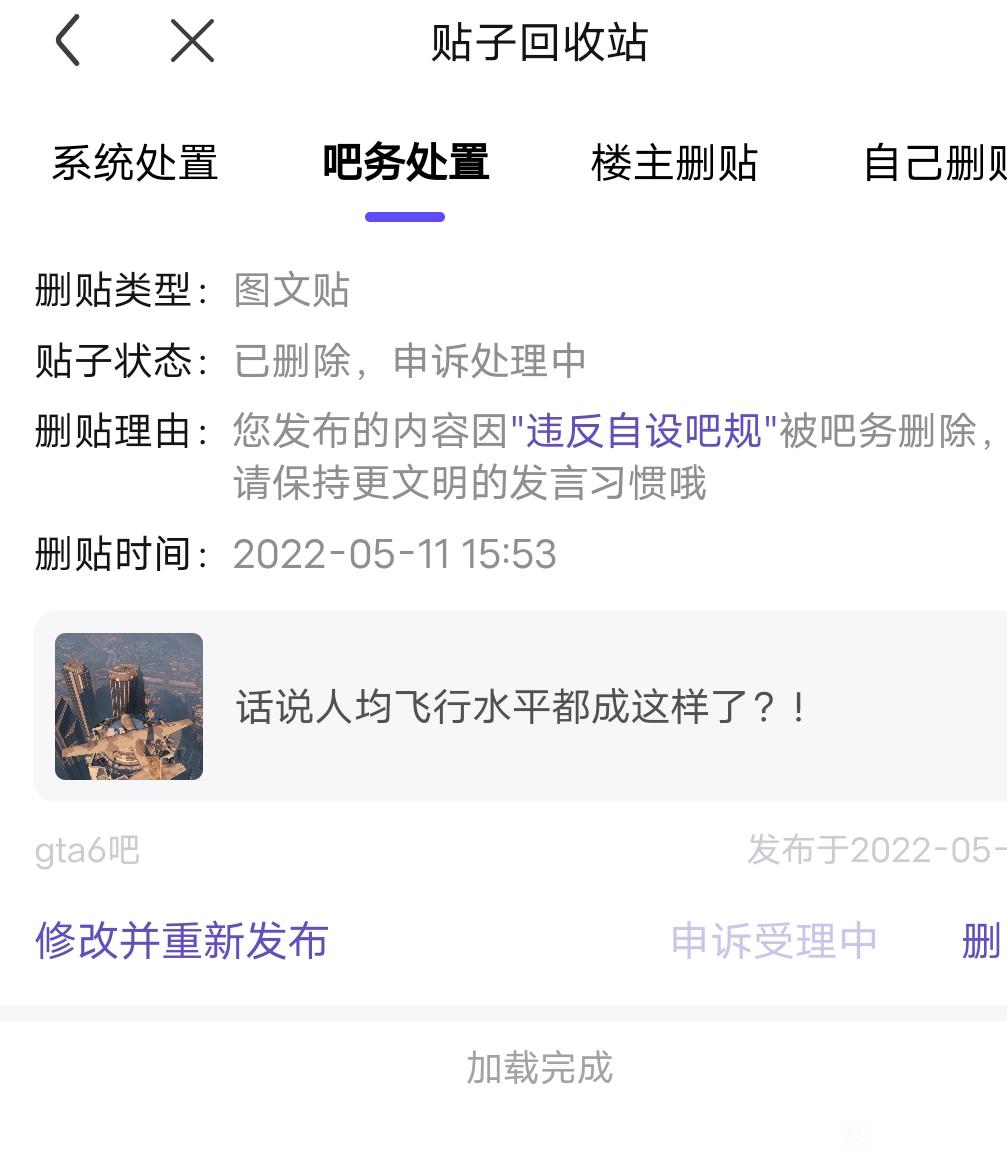Open the deleted post 话说人均飞行水平都成这样了
The height and width of the screenshot is (1162, 1007).
pyautogui.click(x=520, y=707)
